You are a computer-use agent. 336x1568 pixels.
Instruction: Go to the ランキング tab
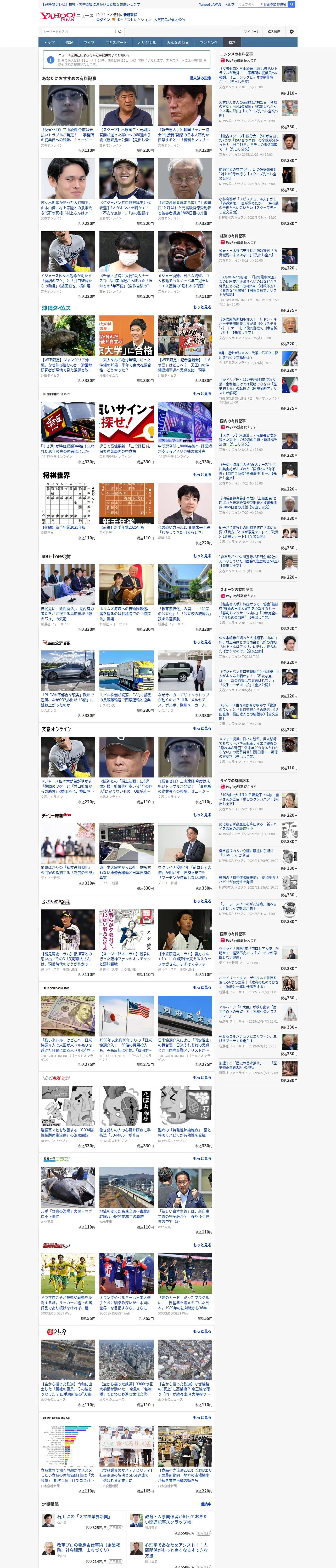point(209,43)
